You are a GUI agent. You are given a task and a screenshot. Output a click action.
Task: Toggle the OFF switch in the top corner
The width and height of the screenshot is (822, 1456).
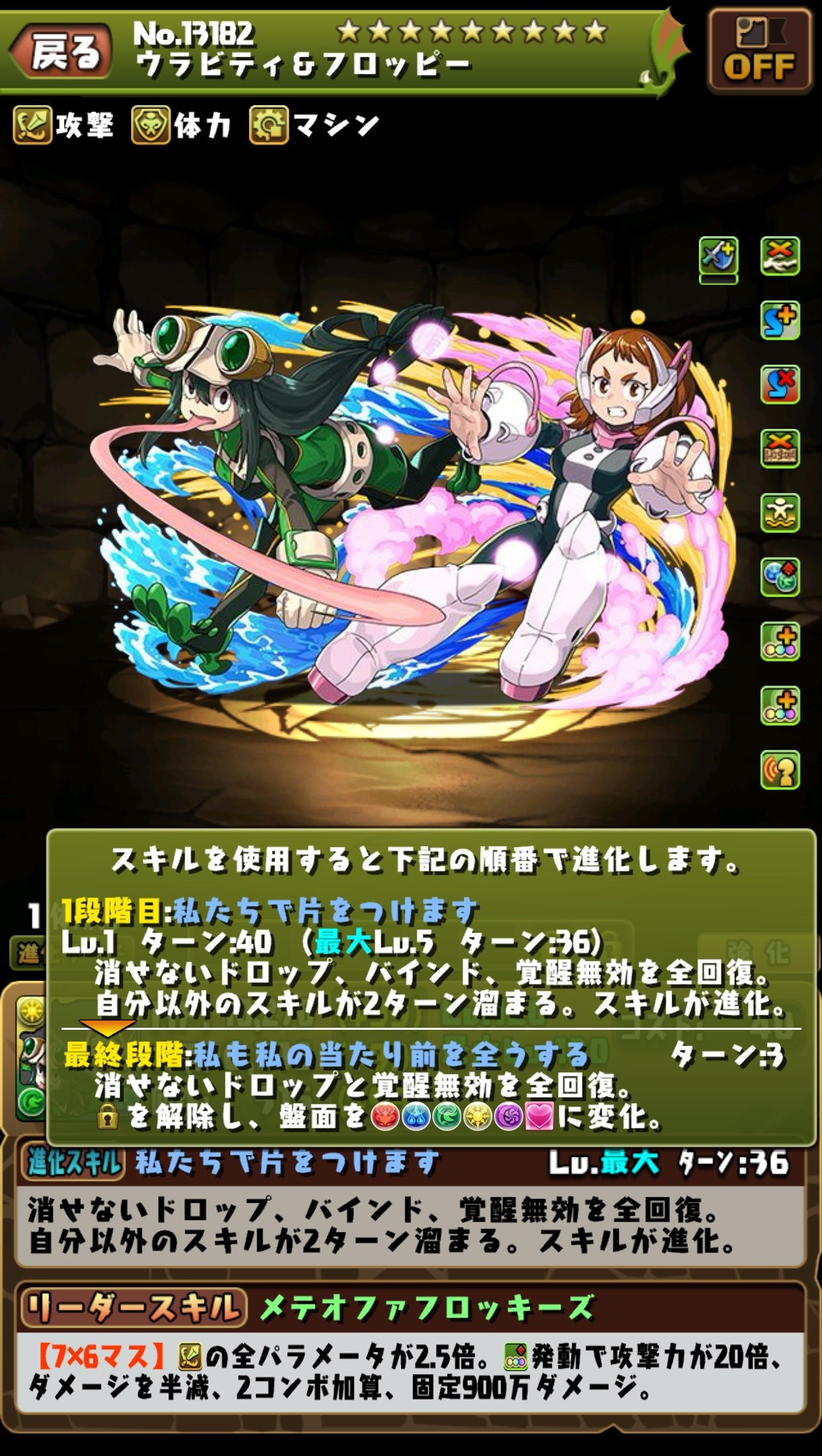coord(760,53)
